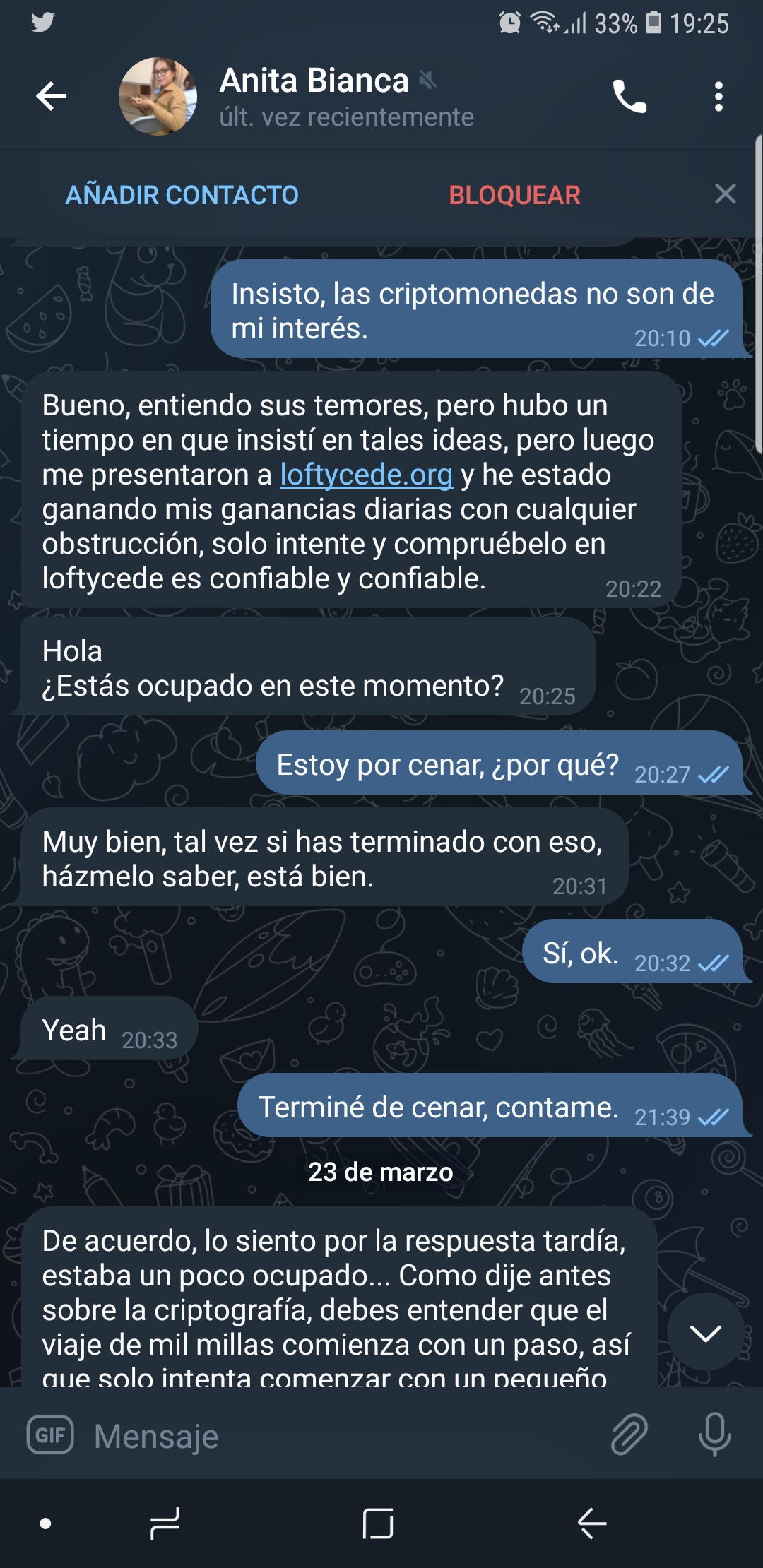Open the GIF picker
This screenshot has width=763, height=1568.
click(x=50, y=1435)
